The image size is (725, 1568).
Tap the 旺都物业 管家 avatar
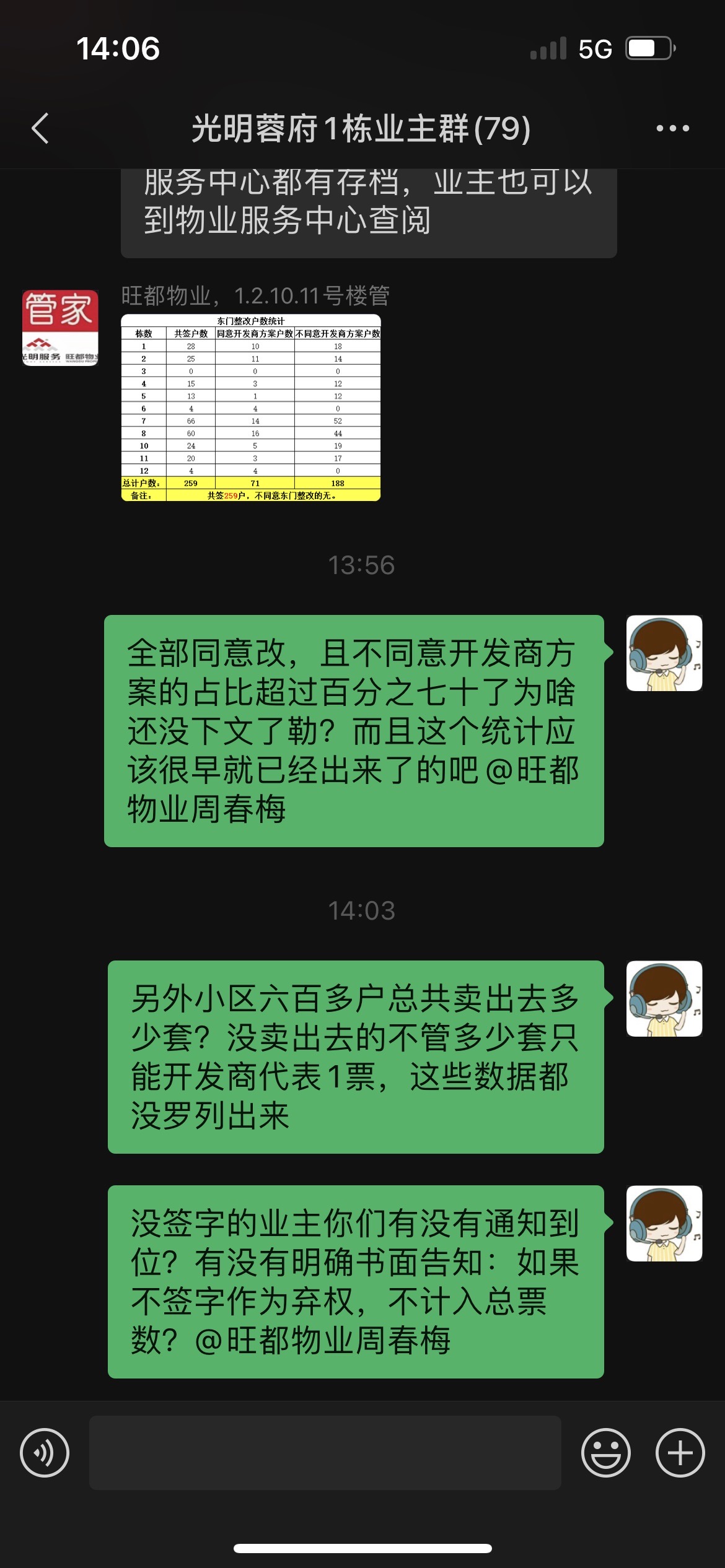pos(60,328)
